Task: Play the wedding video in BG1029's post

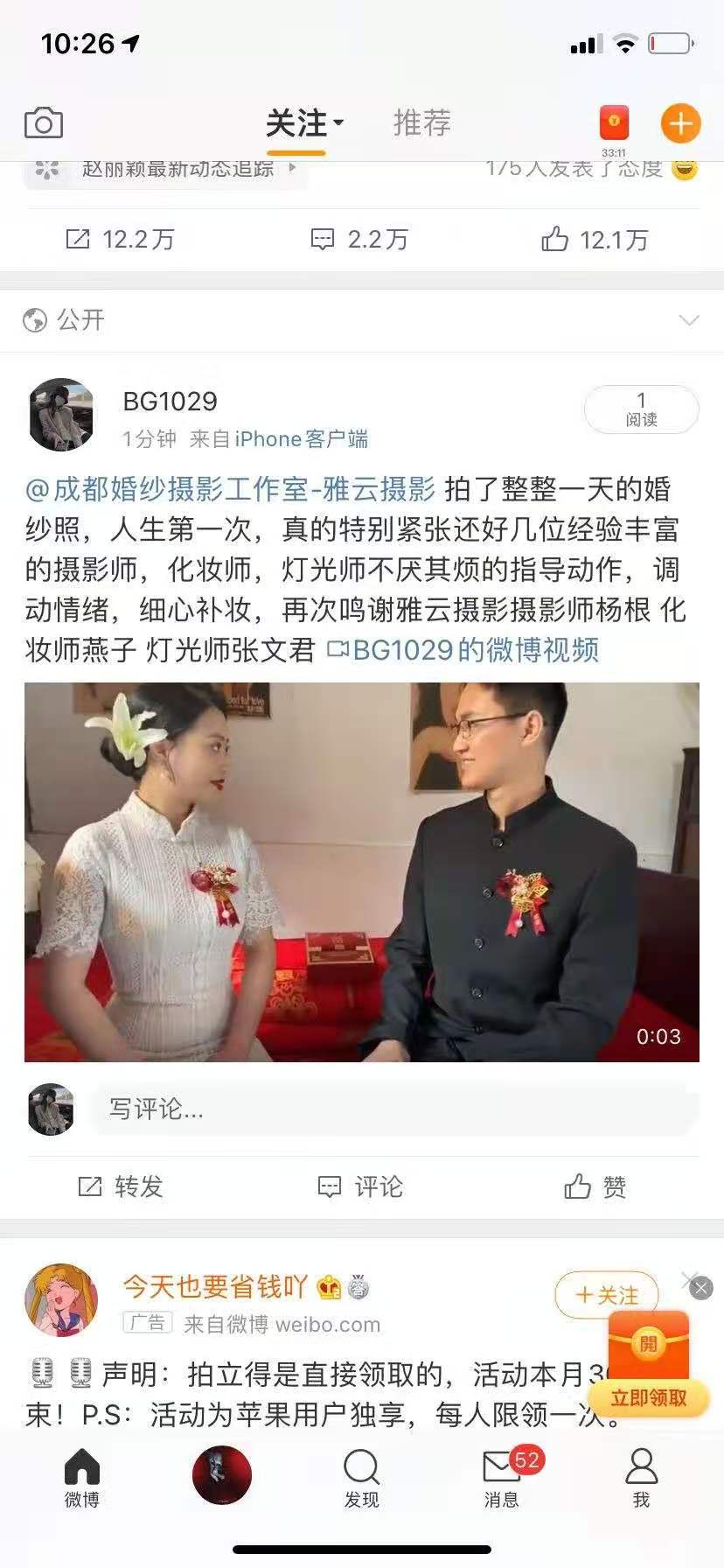Action: coord(362,871)
